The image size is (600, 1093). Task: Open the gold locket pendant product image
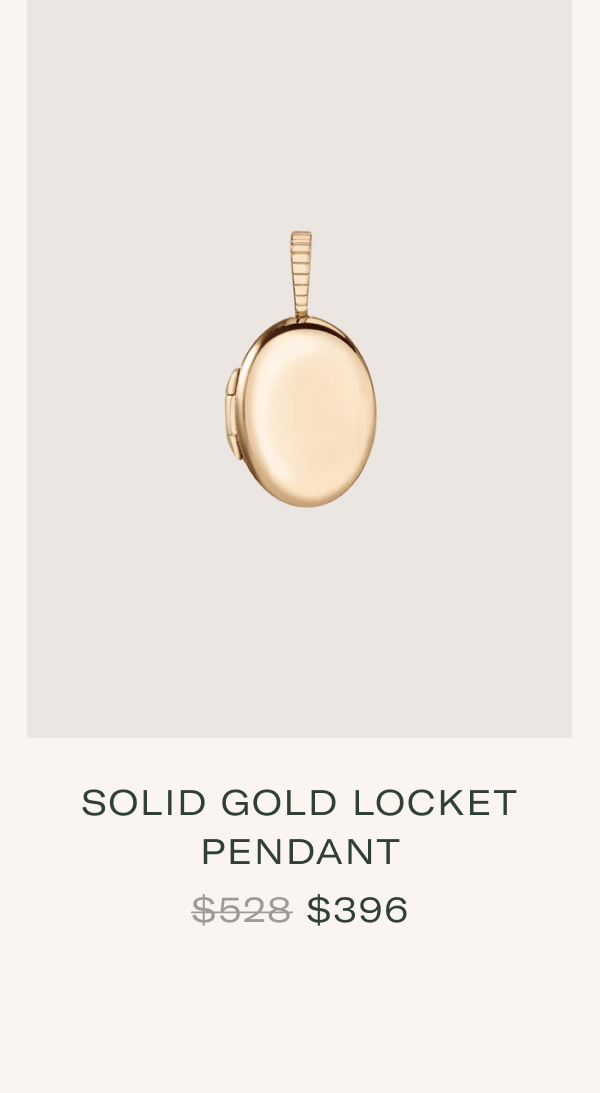click(x=299, y=368)
